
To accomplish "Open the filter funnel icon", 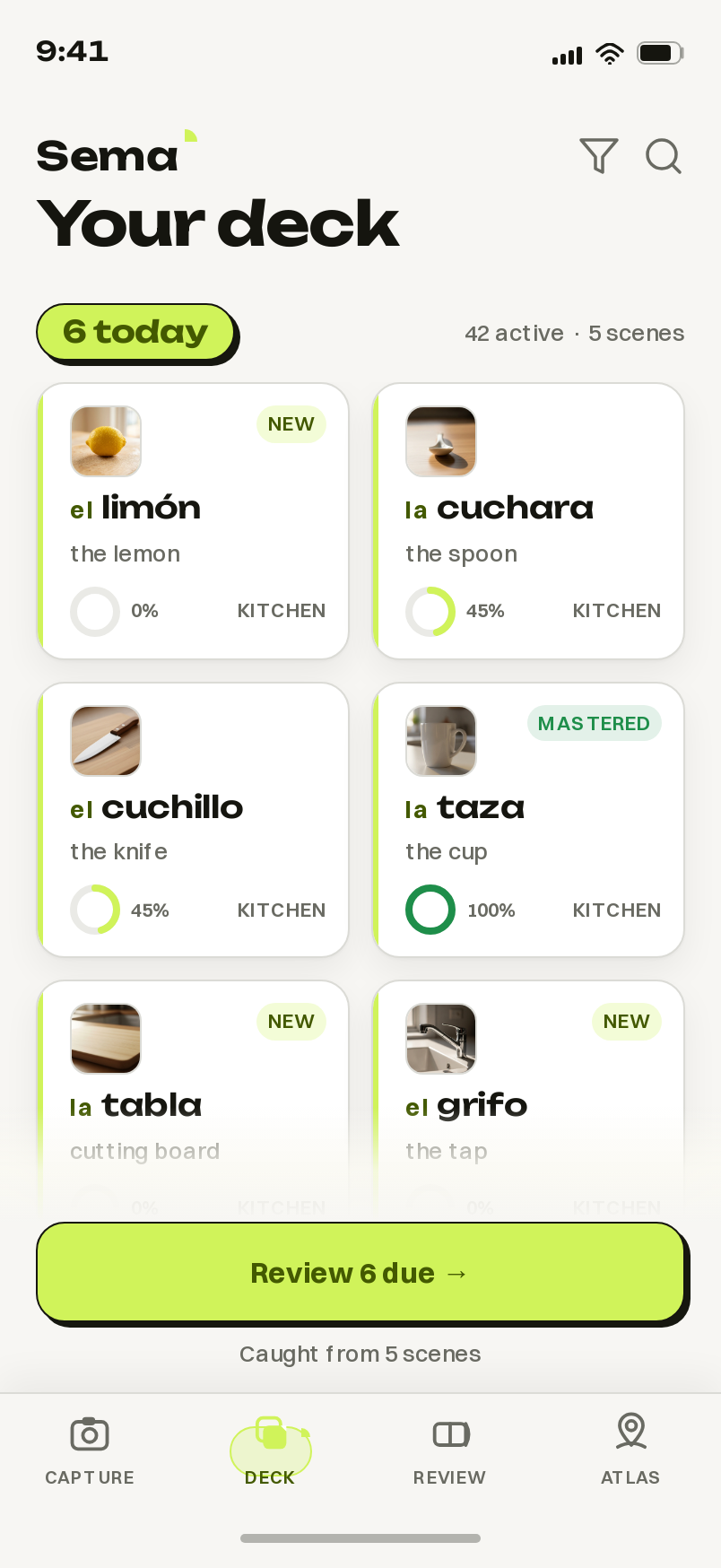I will [x=599, y=156].
